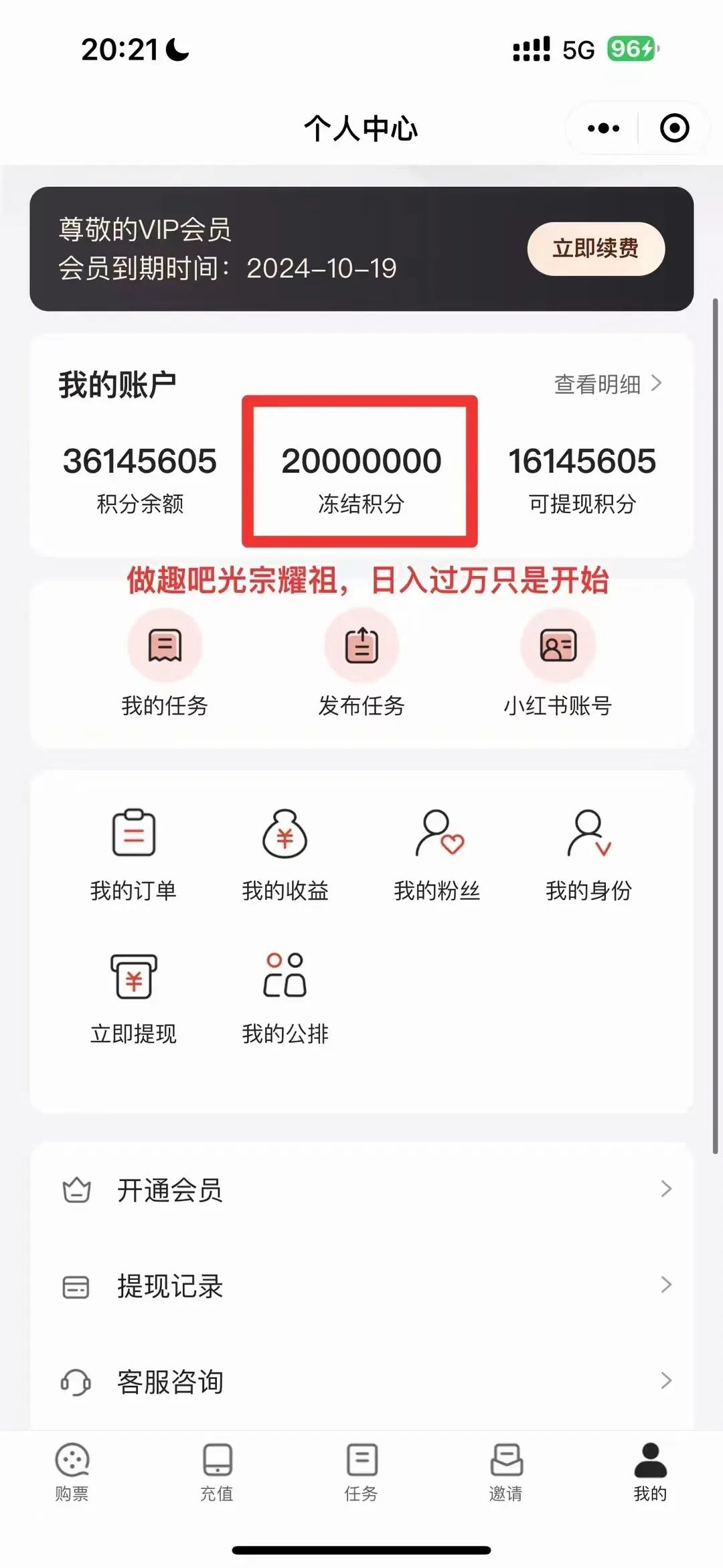723x1568 pixels.
Task: Select 发布任务 to publish a task
Action: pyautogui.click(x=361, y=662)
